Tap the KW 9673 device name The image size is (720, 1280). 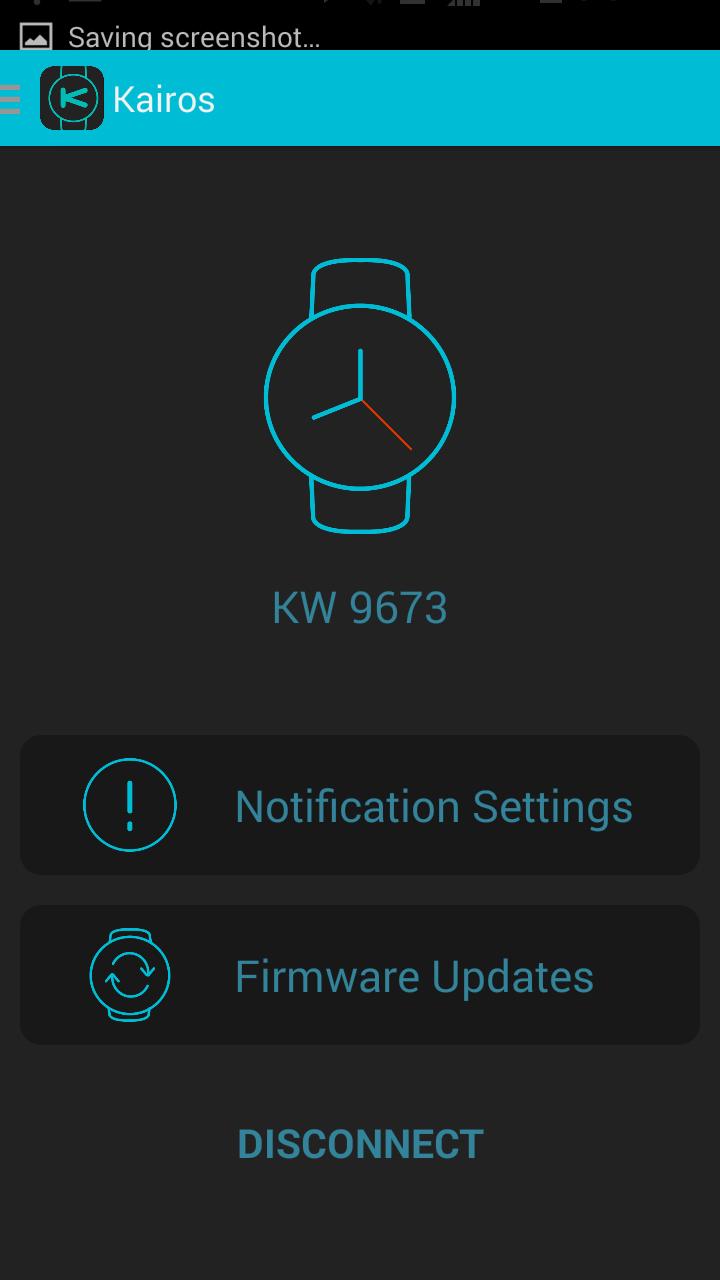point(360,607)
